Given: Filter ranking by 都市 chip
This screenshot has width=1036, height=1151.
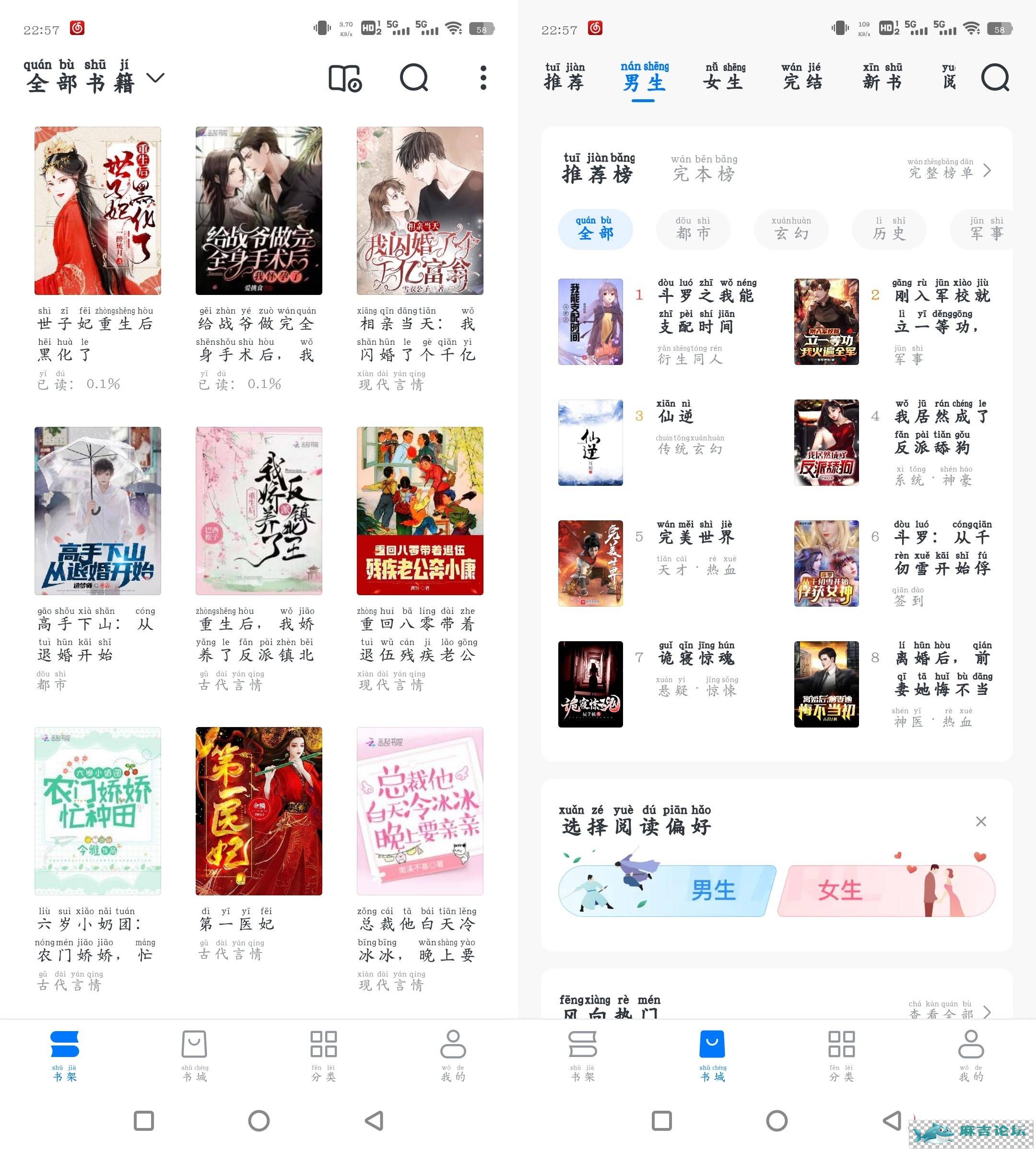Looking at the screenshot, I should click(x=693, y=229).
